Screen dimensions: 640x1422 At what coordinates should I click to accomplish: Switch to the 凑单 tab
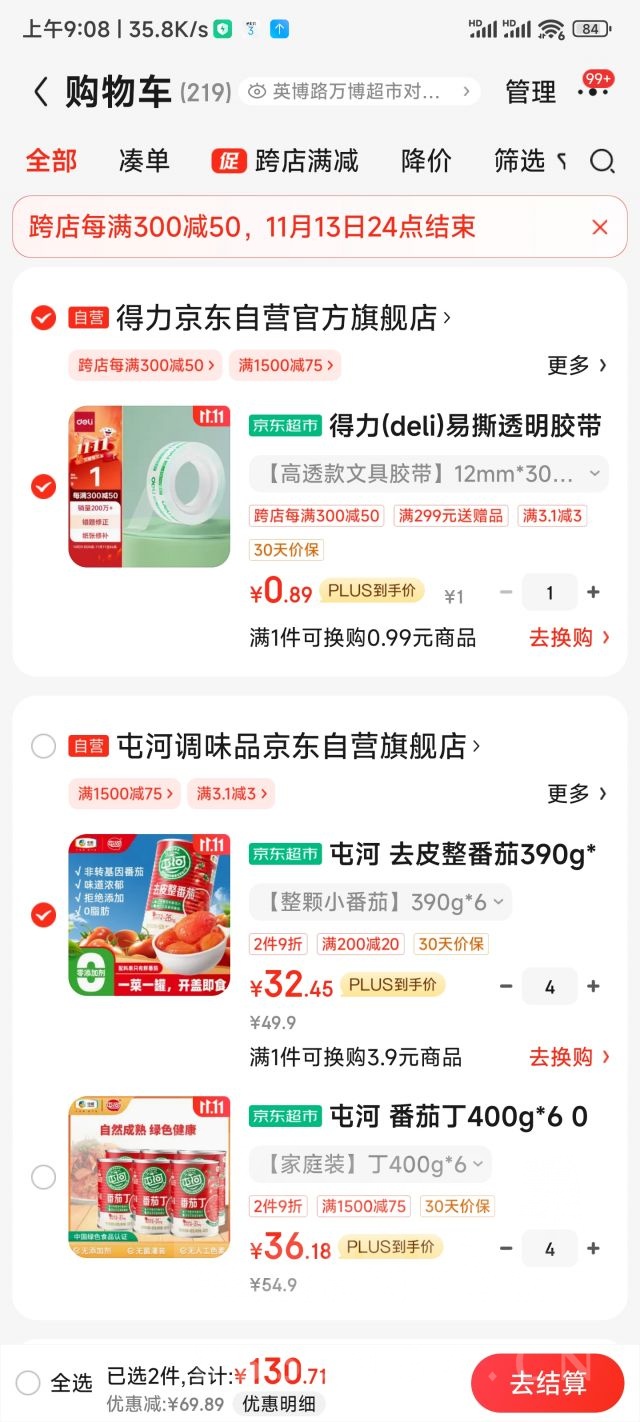144,161
